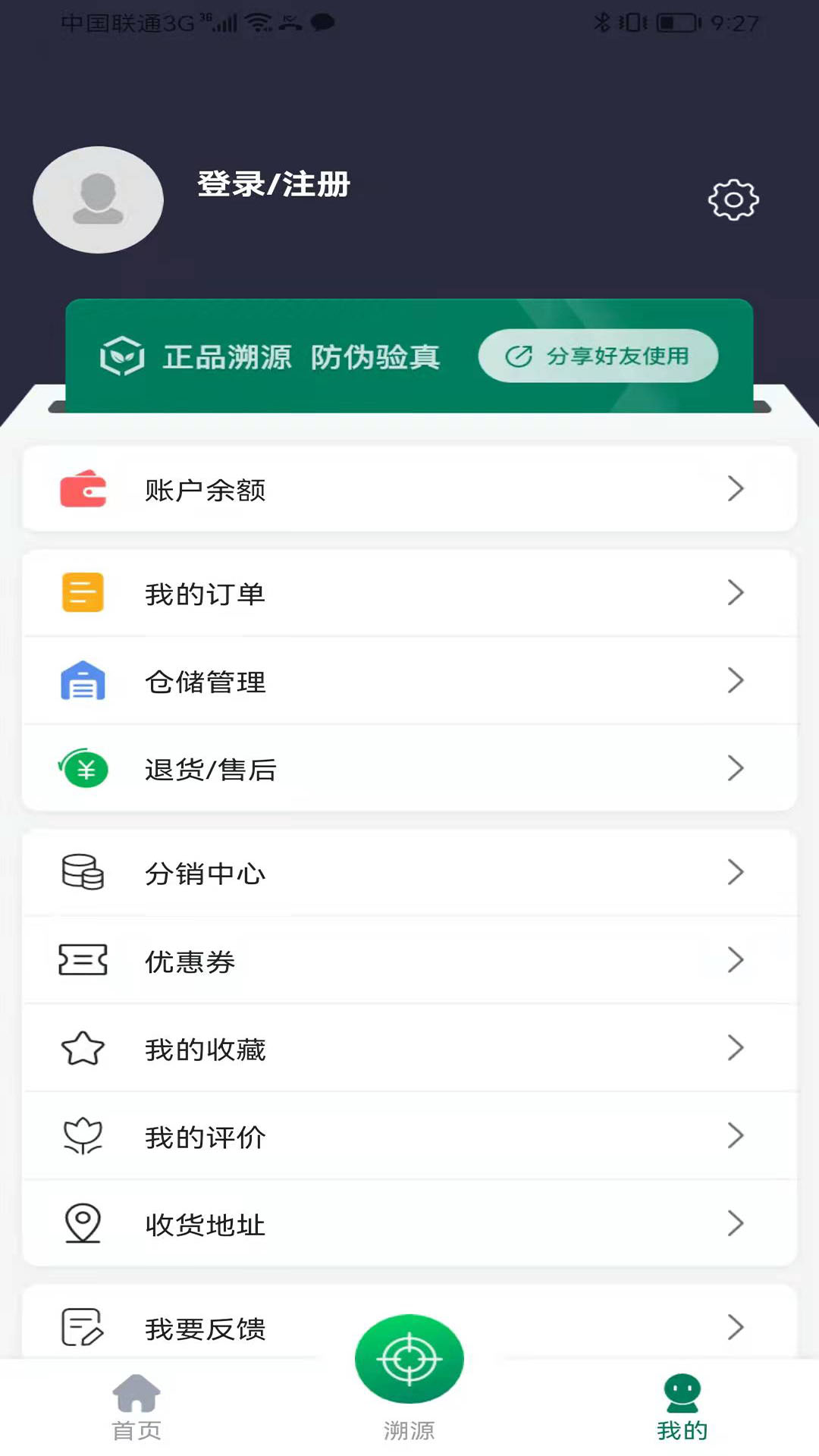Image resolution: width=819 pixels, height=1456 pixels.
Task: Select the coins icon for 分销中心
Action: [x=83, y=872]
